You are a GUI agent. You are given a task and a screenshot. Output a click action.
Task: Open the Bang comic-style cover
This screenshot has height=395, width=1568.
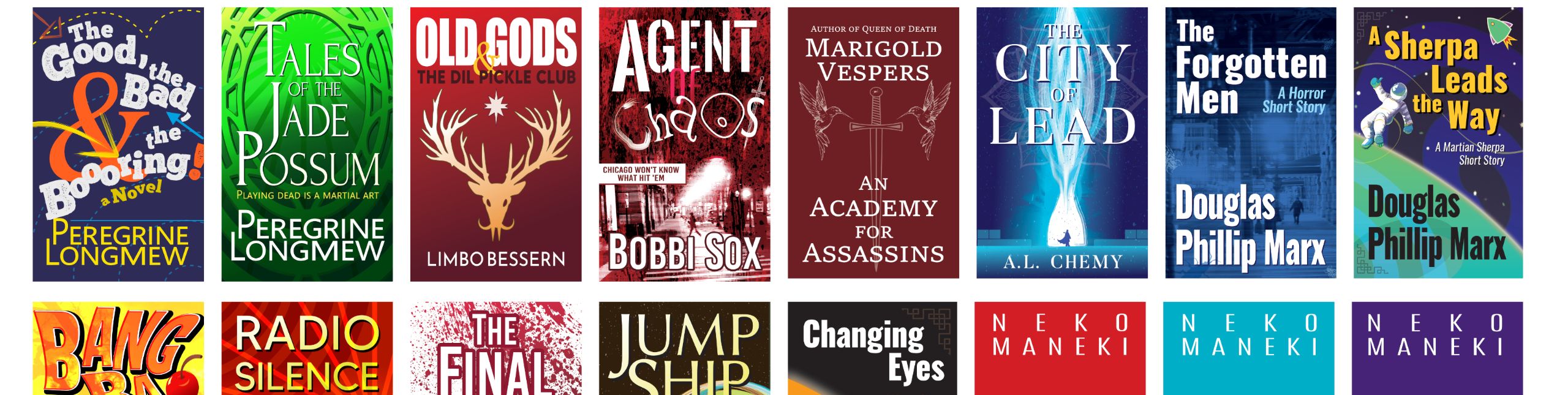tap(118, 348)
